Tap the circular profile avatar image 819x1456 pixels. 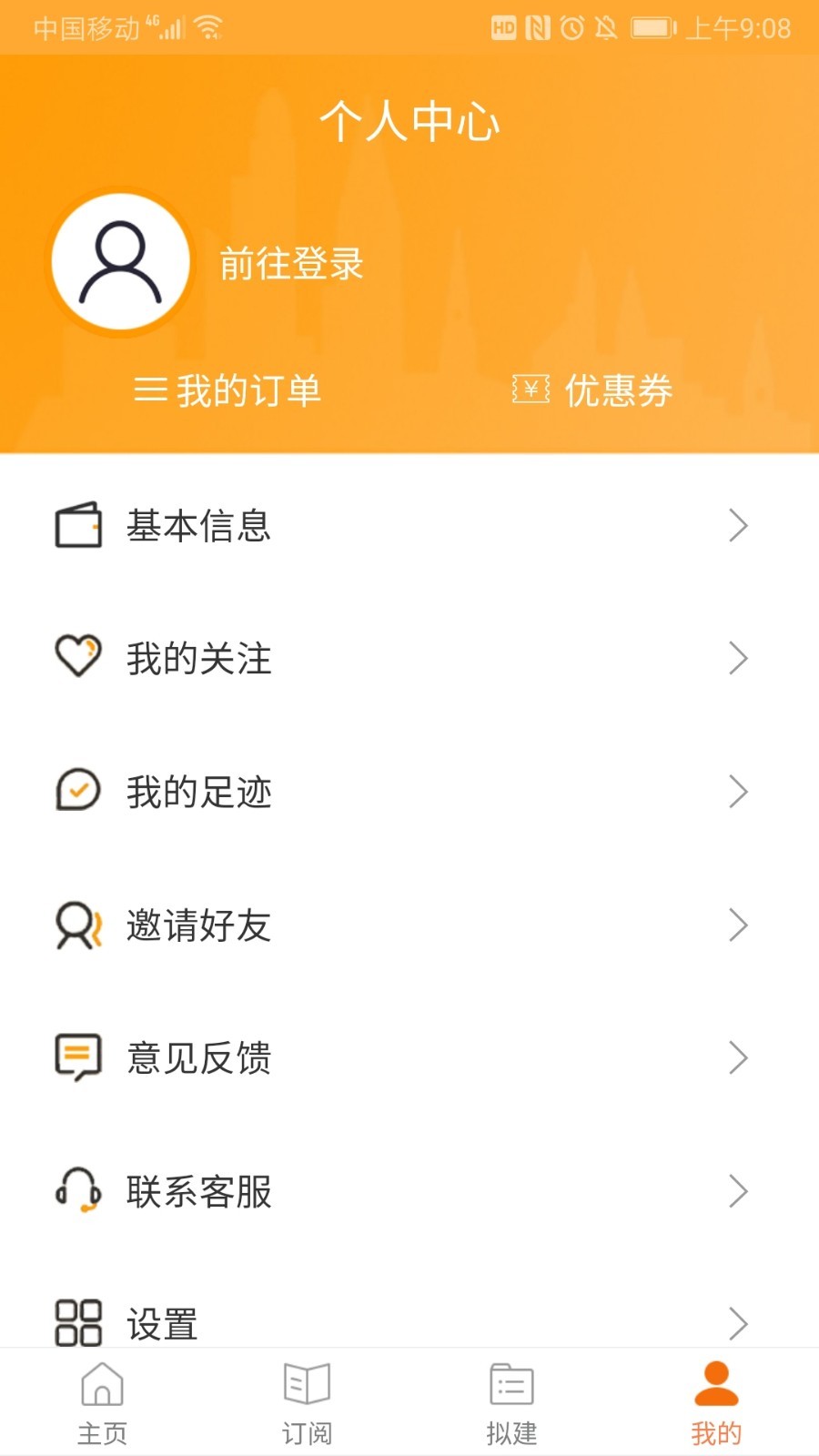click(x=119, y=263)
